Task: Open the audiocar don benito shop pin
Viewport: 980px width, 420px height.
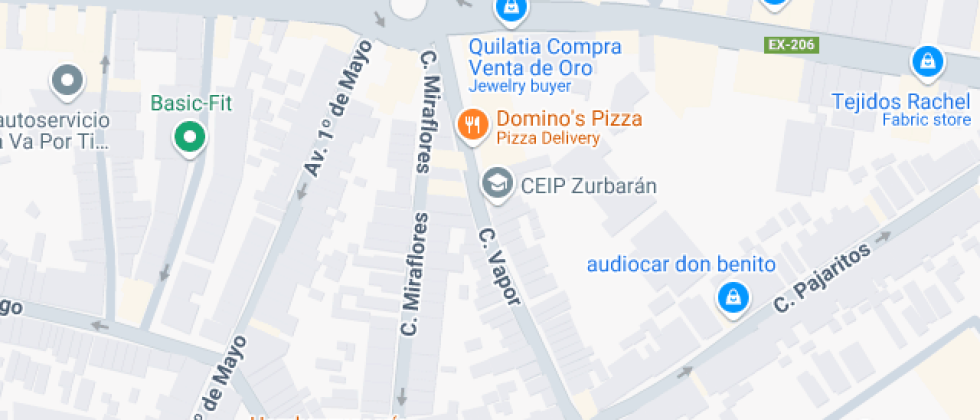Action: (x=733, y=297)
